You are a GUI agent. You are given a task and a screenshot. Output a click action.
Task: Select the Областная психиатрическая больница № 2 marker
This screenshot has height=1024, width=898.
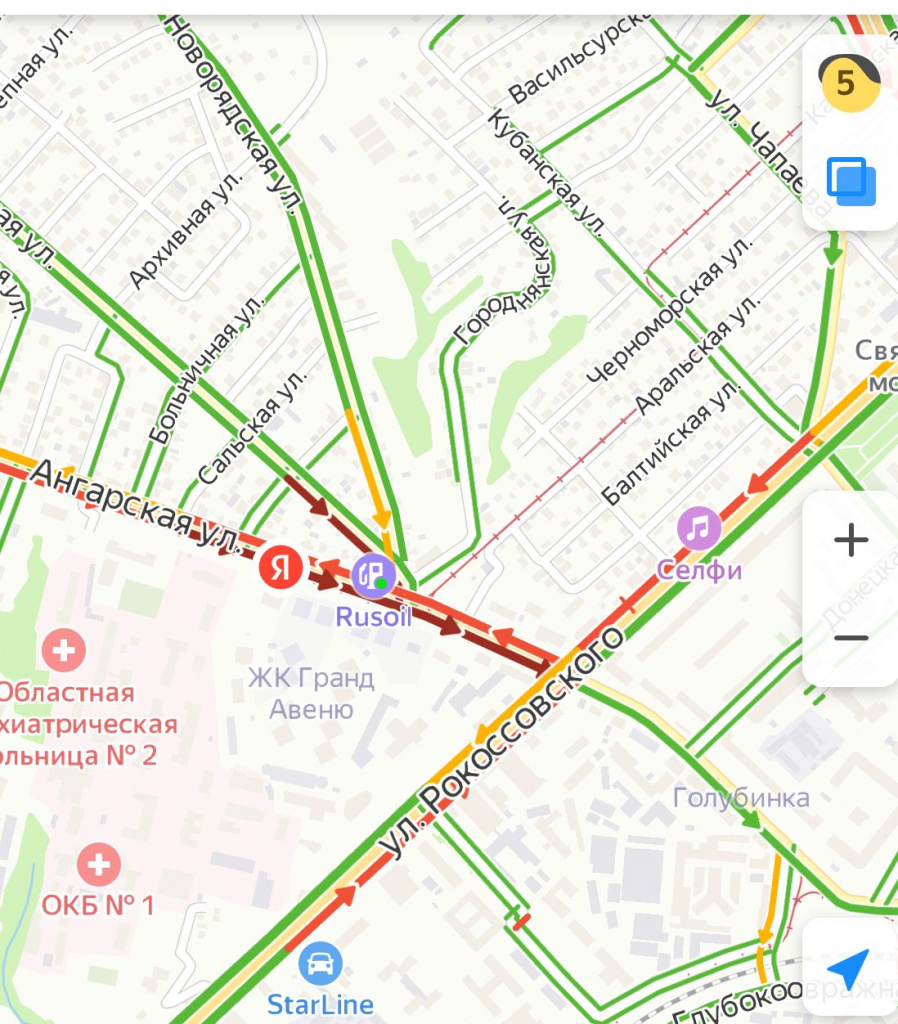tap(64, 652)
